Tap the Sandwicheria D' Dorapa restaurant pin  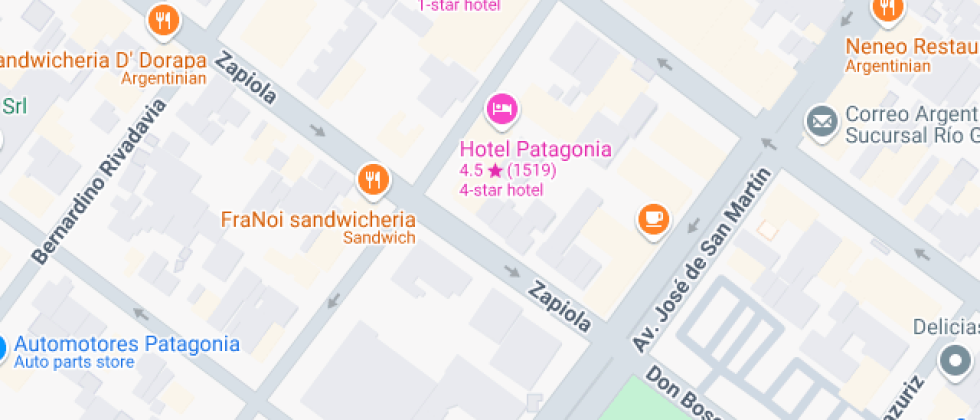[164, 19]
